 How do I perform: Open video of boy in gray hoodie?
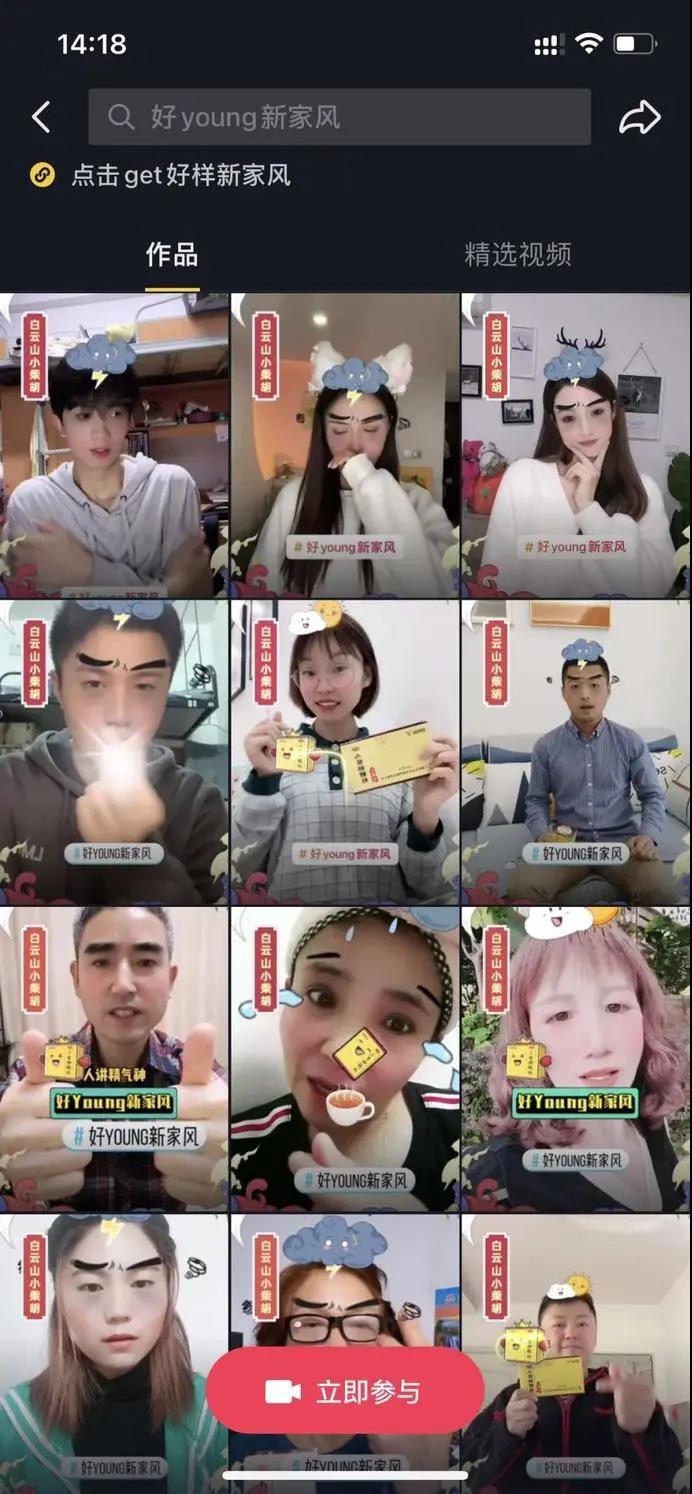[114, 445]
